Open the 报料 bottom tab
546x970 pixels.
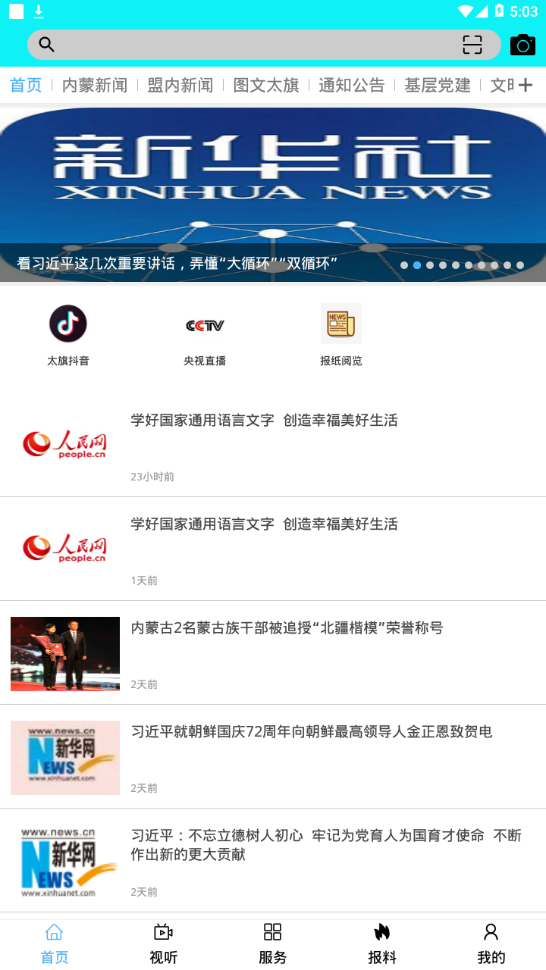(382, 944)
